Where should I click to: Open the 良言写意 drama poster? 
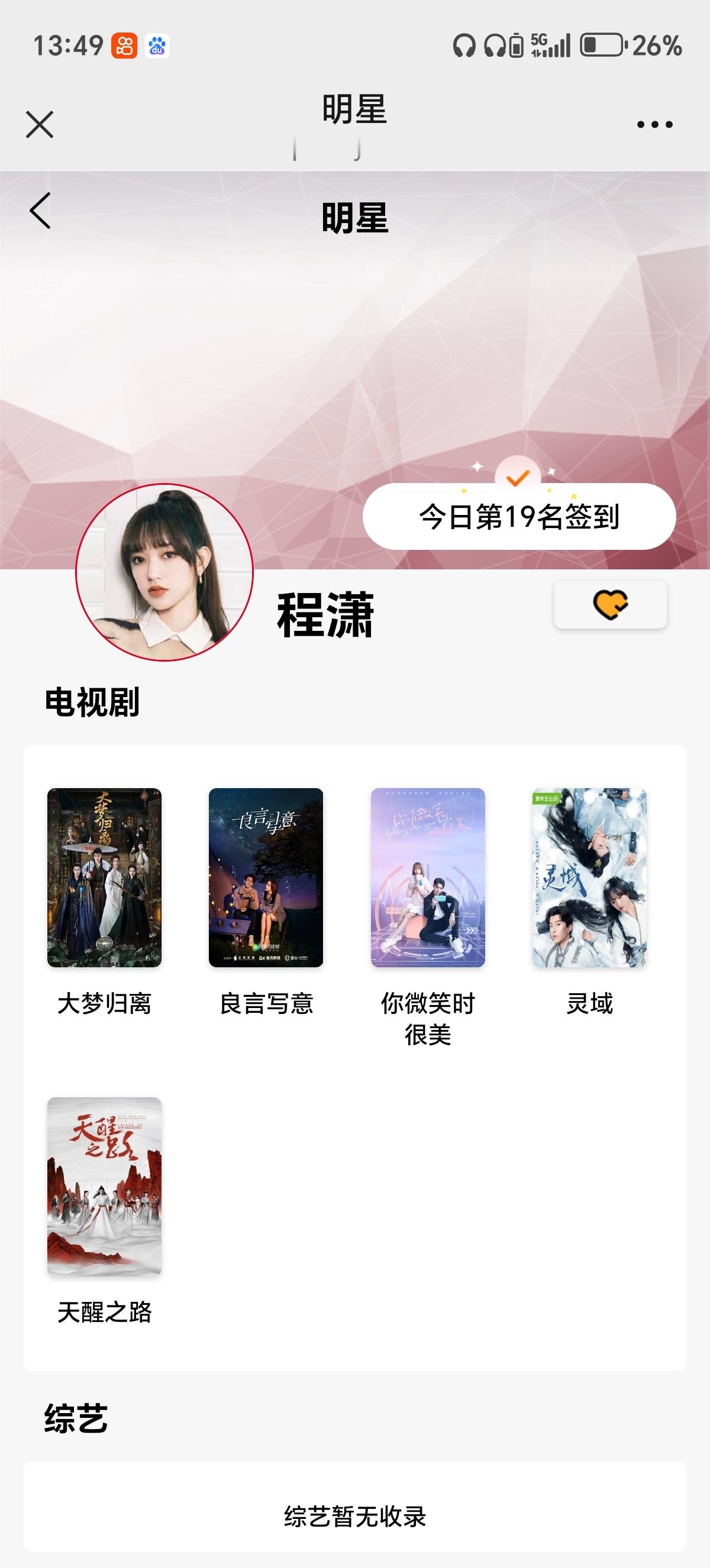coord(266,877)
